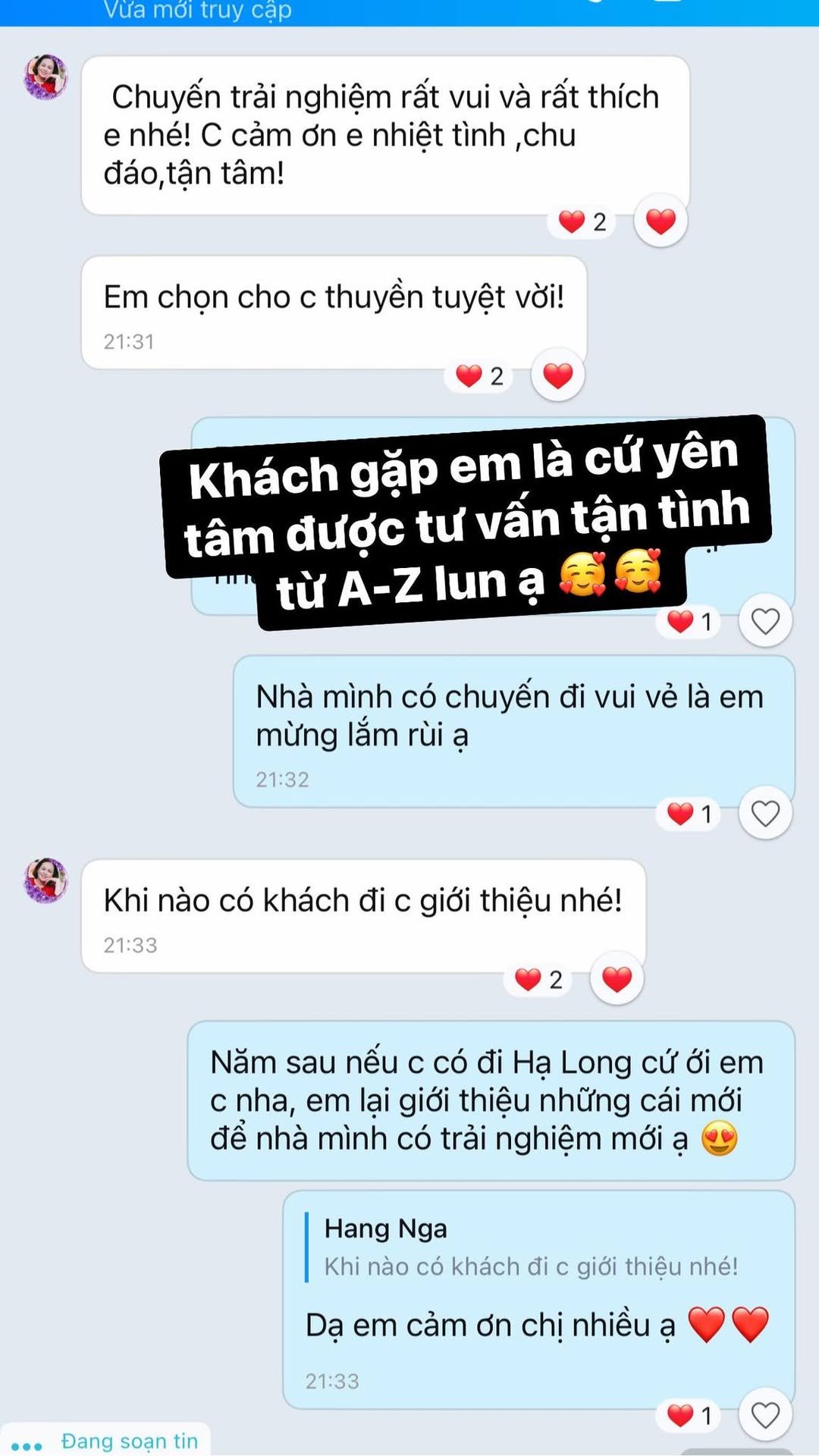Jump to quoted Hang Nga message in the reply
This screenshot has height=1456, width=819.
(x=531, y=1247)
